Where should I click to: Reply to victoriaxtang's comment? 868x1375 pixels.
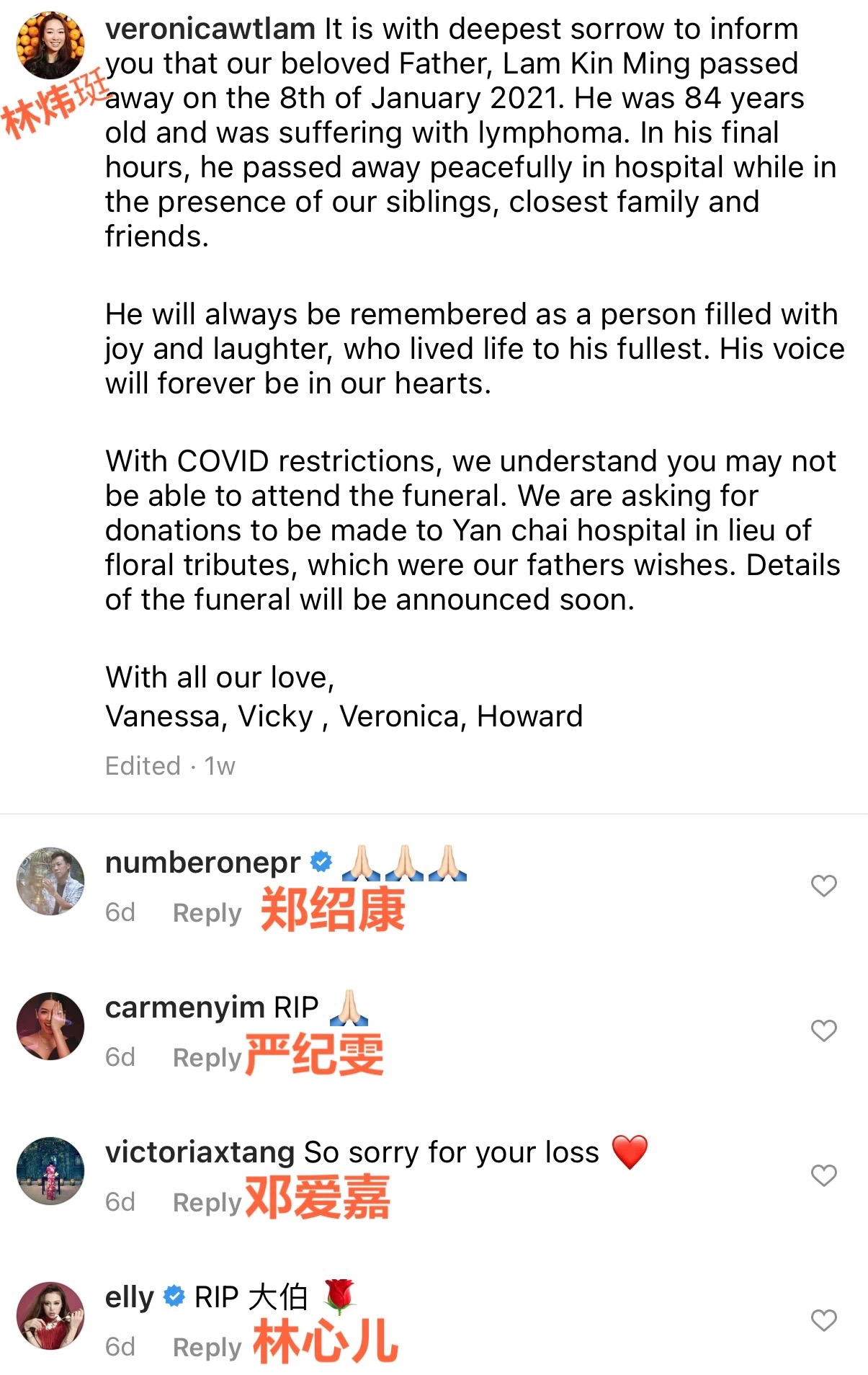pyautogui.click(x=207, y=1202)
